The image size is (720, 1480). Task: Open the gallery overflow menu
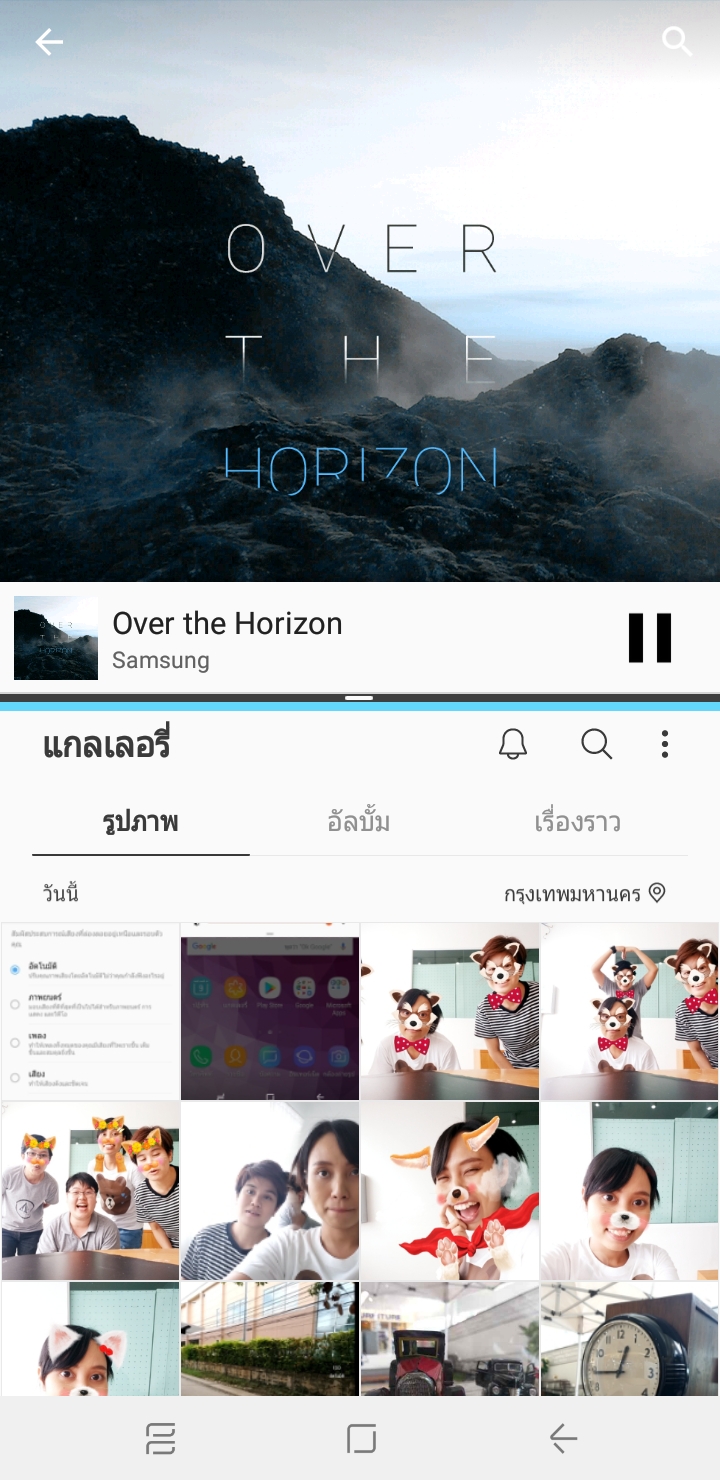coord(665,744)
